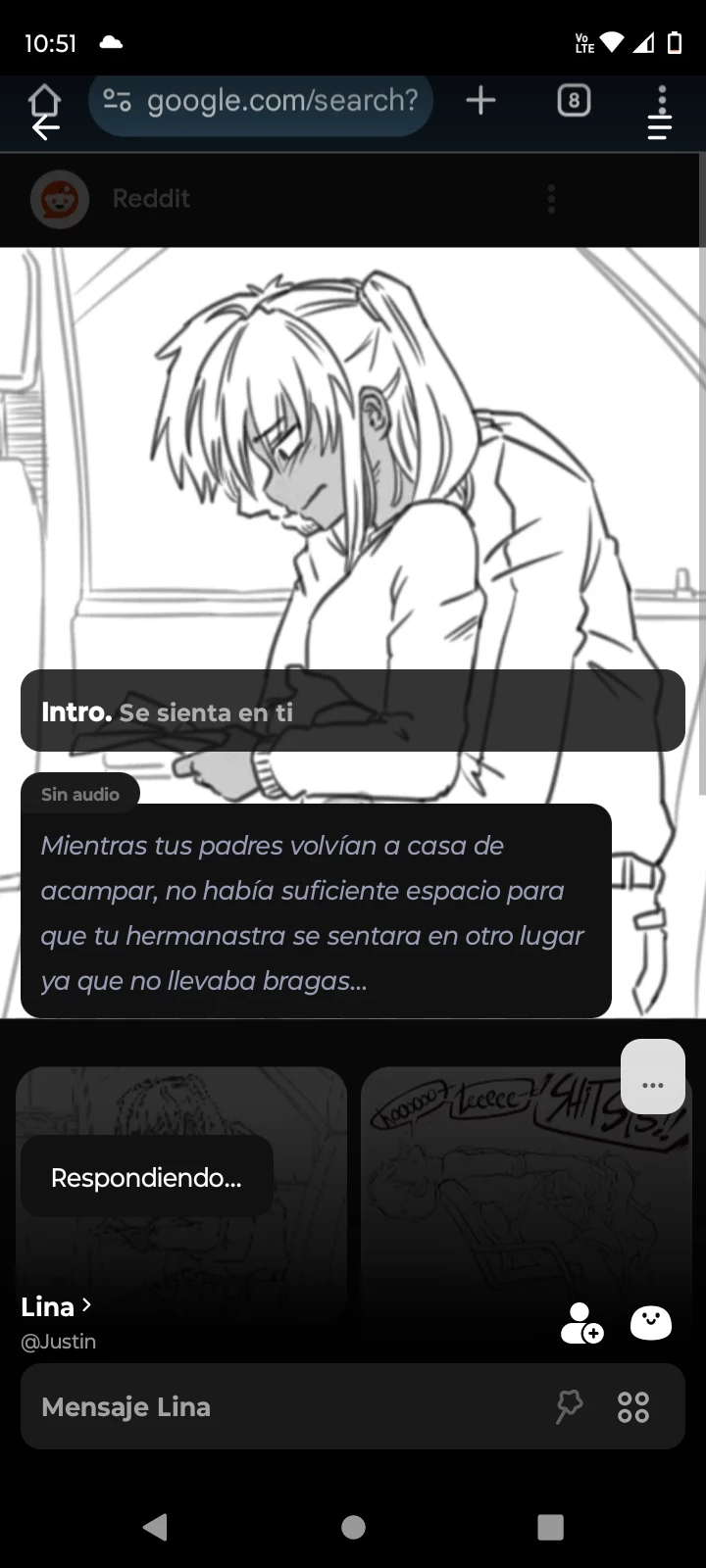This screenshot has width=706, height=1568.
Task: Focus the Mensaje Lina text field
Action: pyautogui.click(x=284, y=1407)
